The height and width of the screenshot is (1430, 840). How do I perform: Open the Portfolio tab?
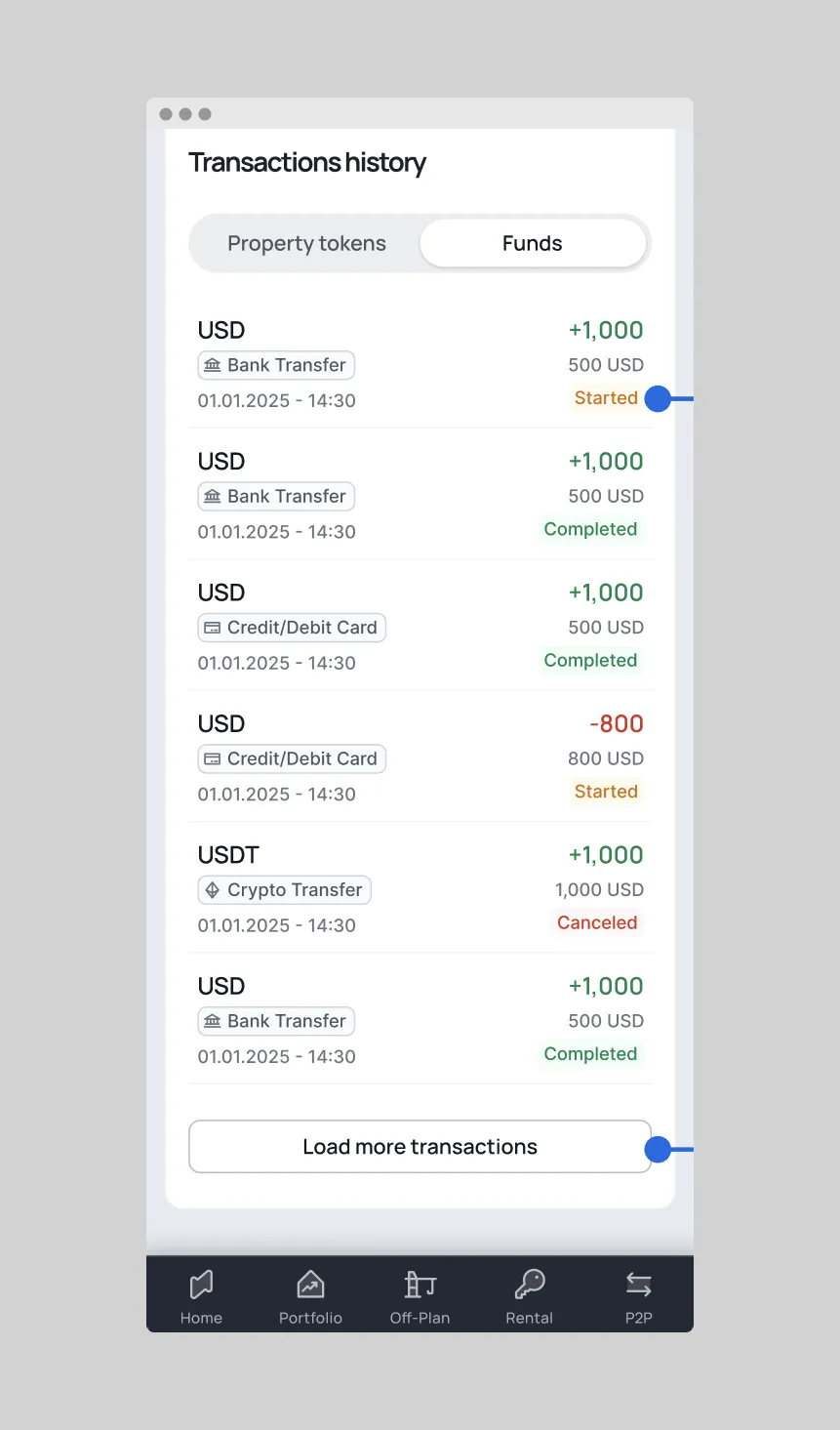click(310, 1296)
